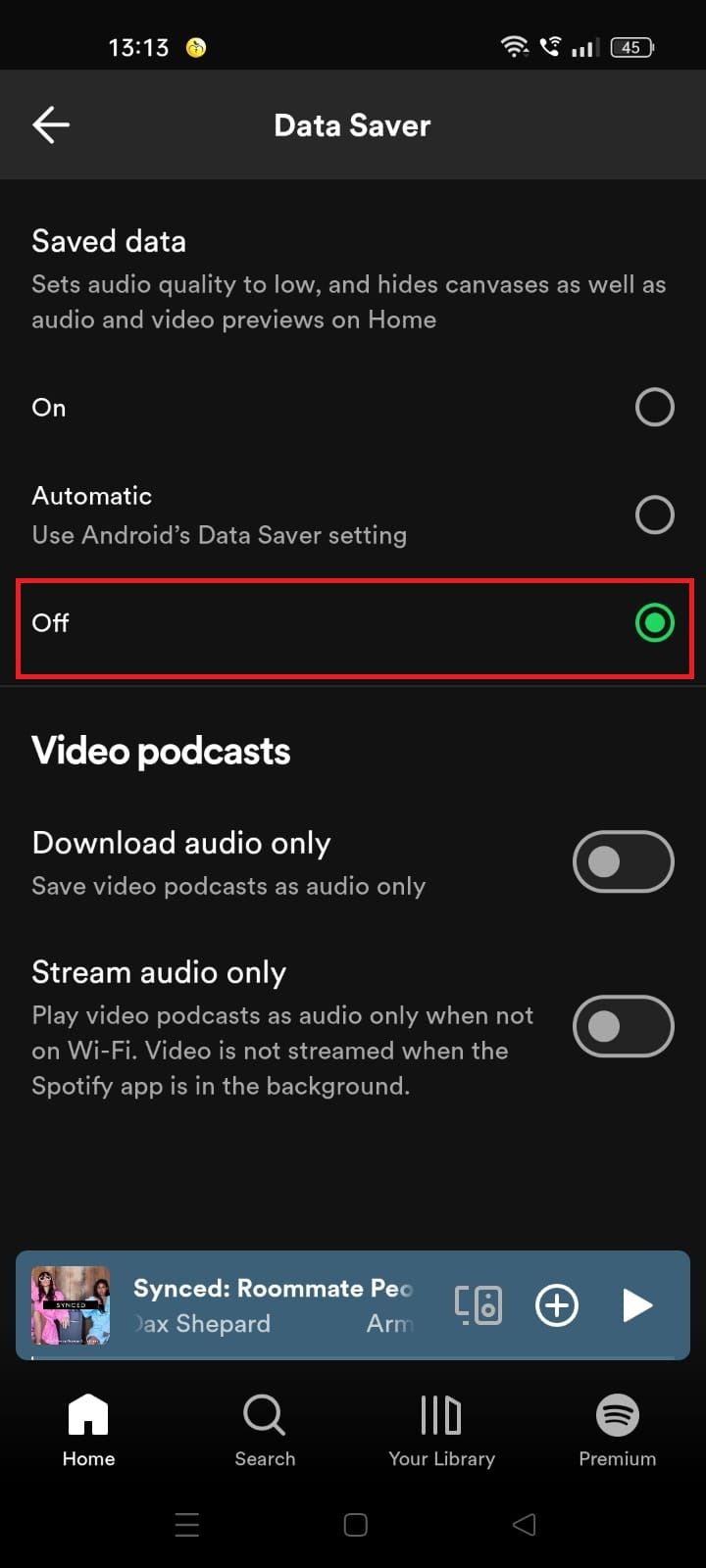Open Search from the bottom navigation

tap(264, 1415)
